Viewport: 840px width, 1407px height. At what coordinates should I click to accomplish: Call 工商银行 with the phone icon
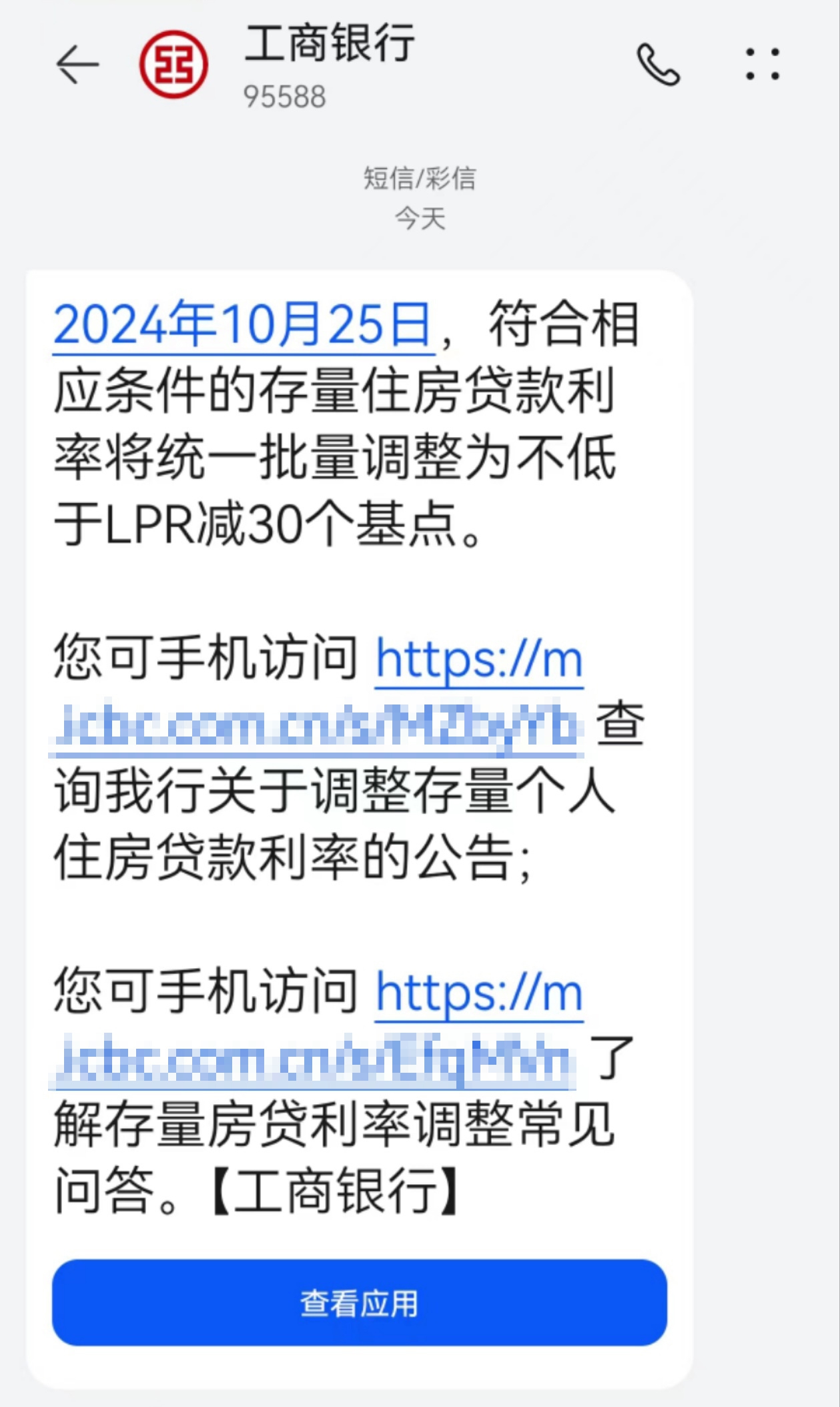(x=658, y=65)
